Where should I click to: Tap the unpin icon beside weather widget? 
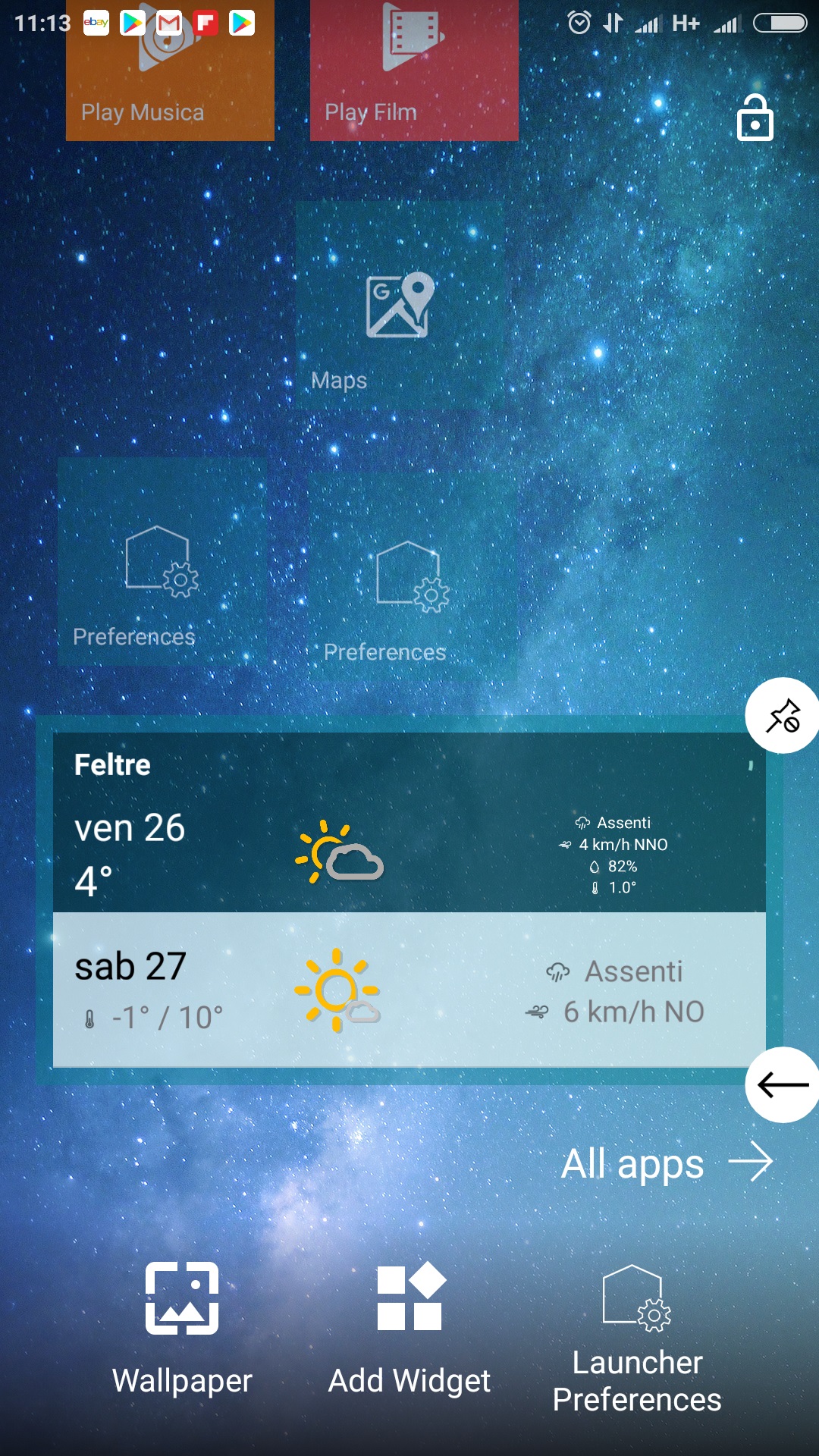(783, 716)
